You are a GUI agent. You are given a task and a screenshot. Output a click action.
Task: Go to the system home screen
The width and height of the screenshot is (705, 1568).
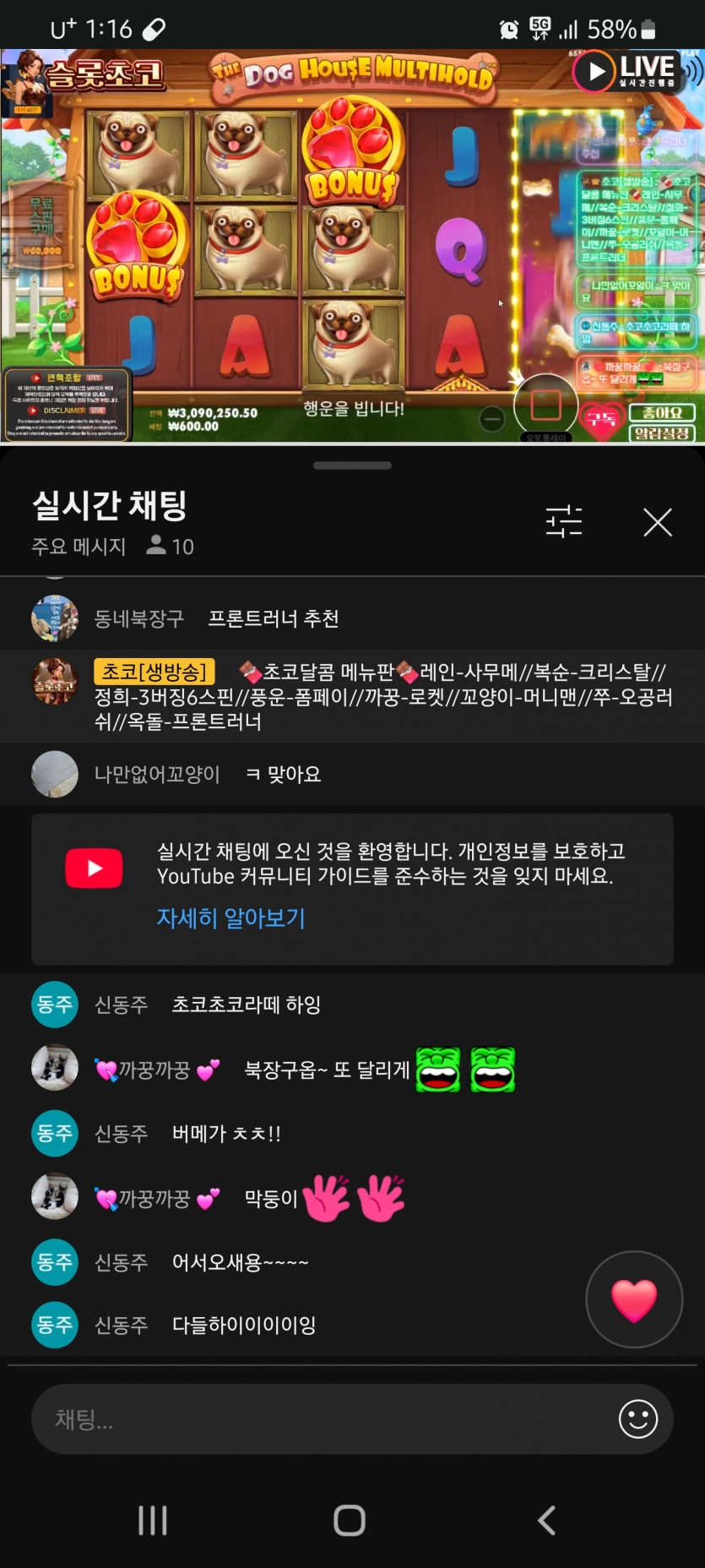(350, 1521)
